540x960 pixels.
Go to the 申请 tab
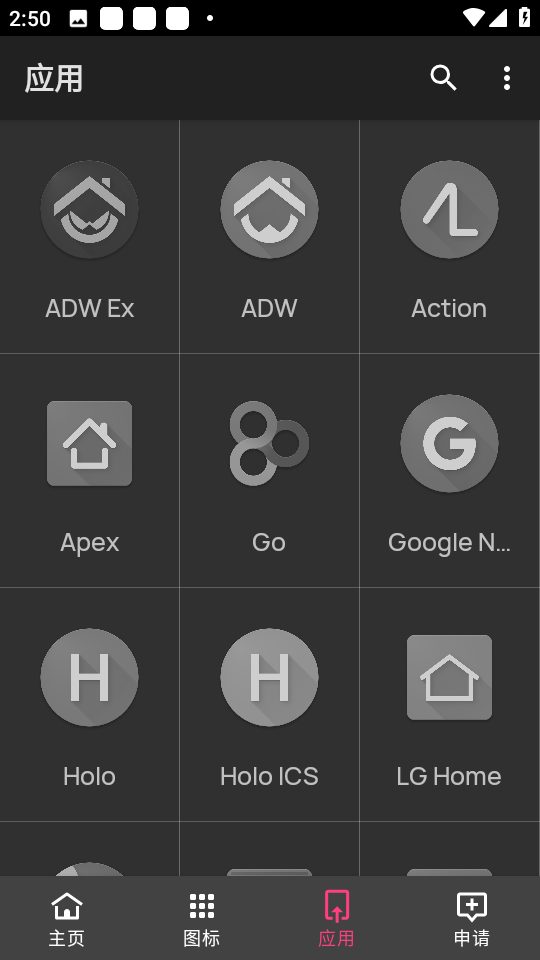click(471, 918)
